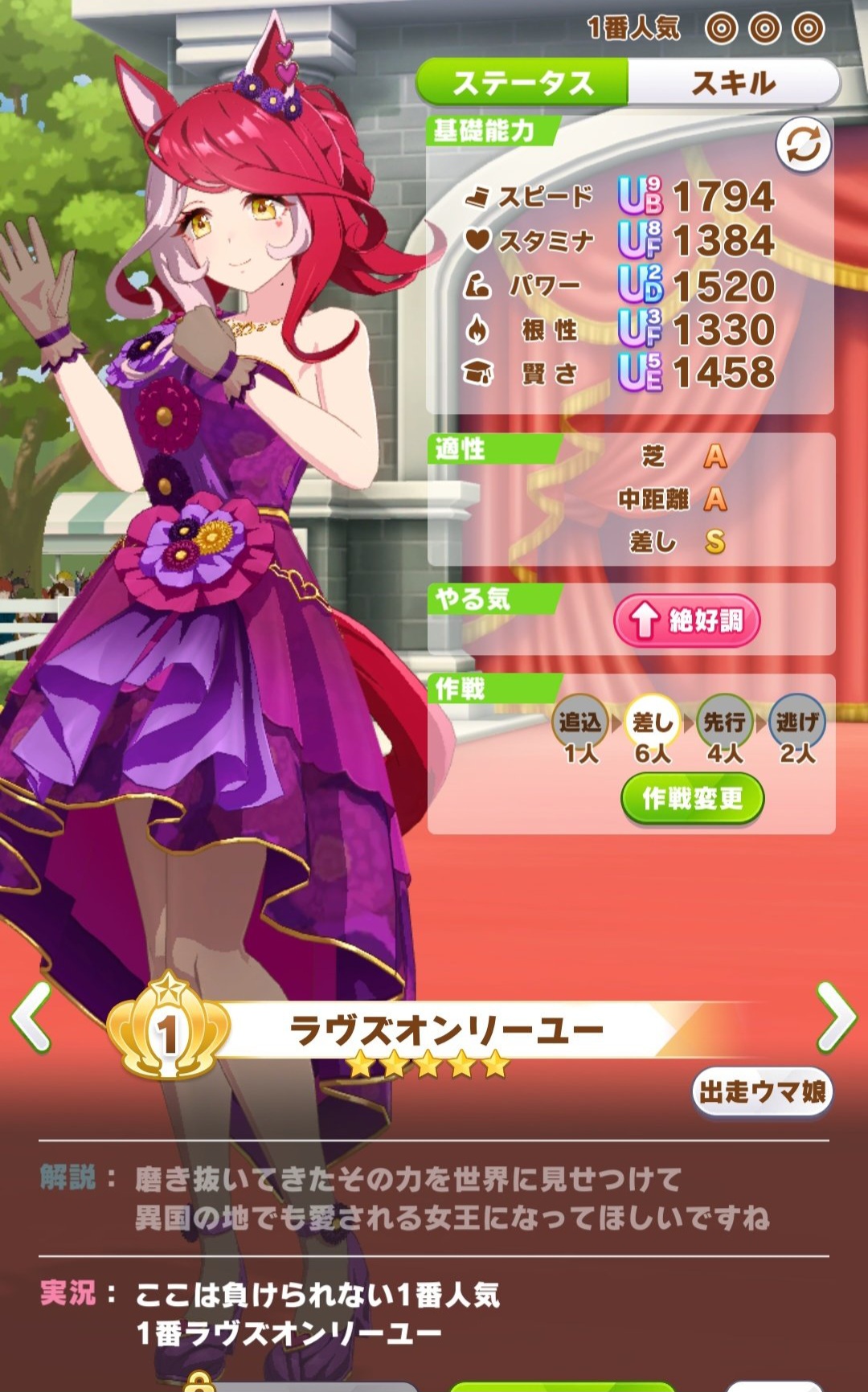This screenshot has width=868, height=1392.
Task: Open the 出走ウマ娘 list
Action: (762, 1091)
